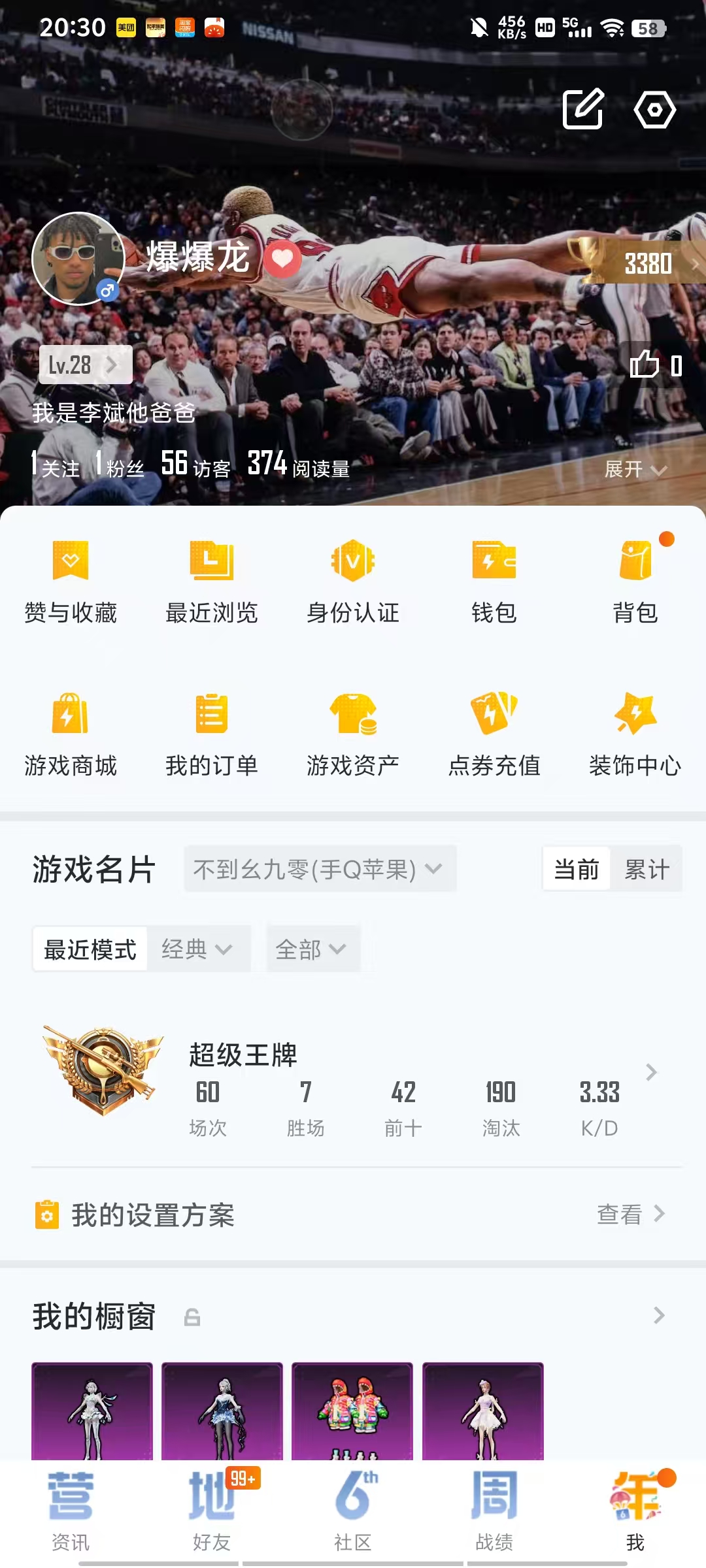
Task: Open the 经典 mode dropdown
Action: coord(198,949)
